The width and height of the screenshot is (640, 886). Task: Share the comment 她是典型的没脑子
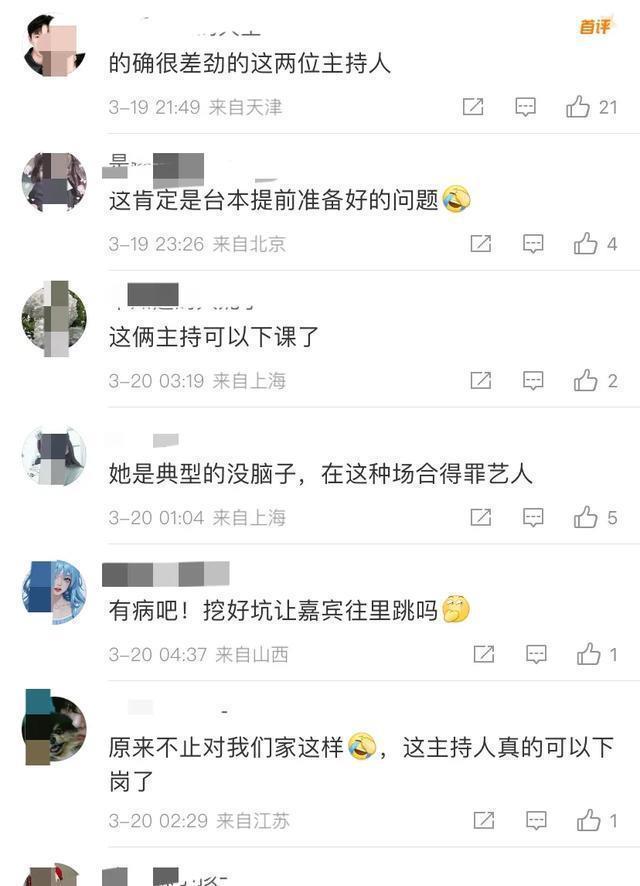pos(481,518)
